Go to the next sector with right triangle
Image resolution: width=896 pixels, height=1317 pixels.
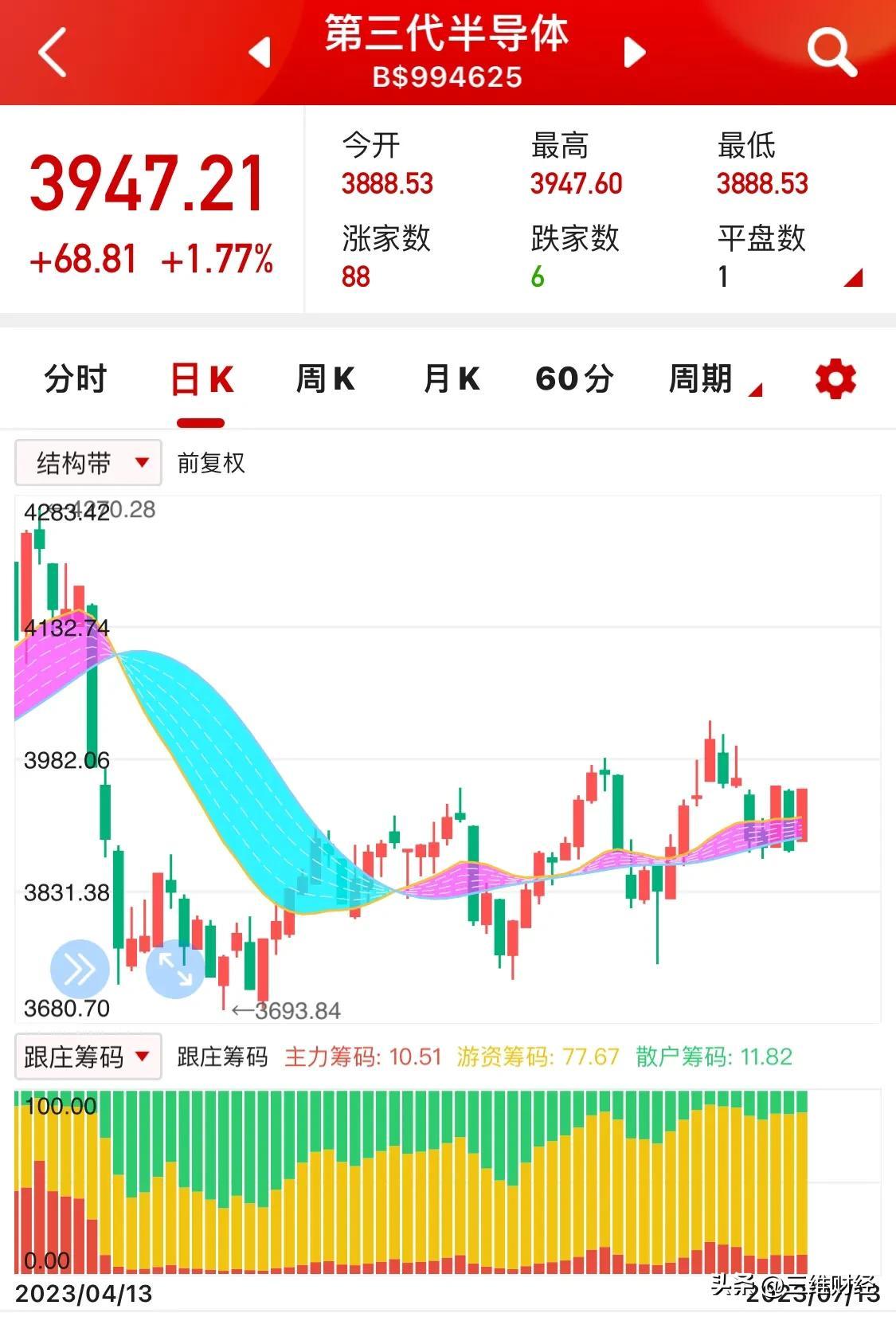pyautogui.click(x=634, y=53)
